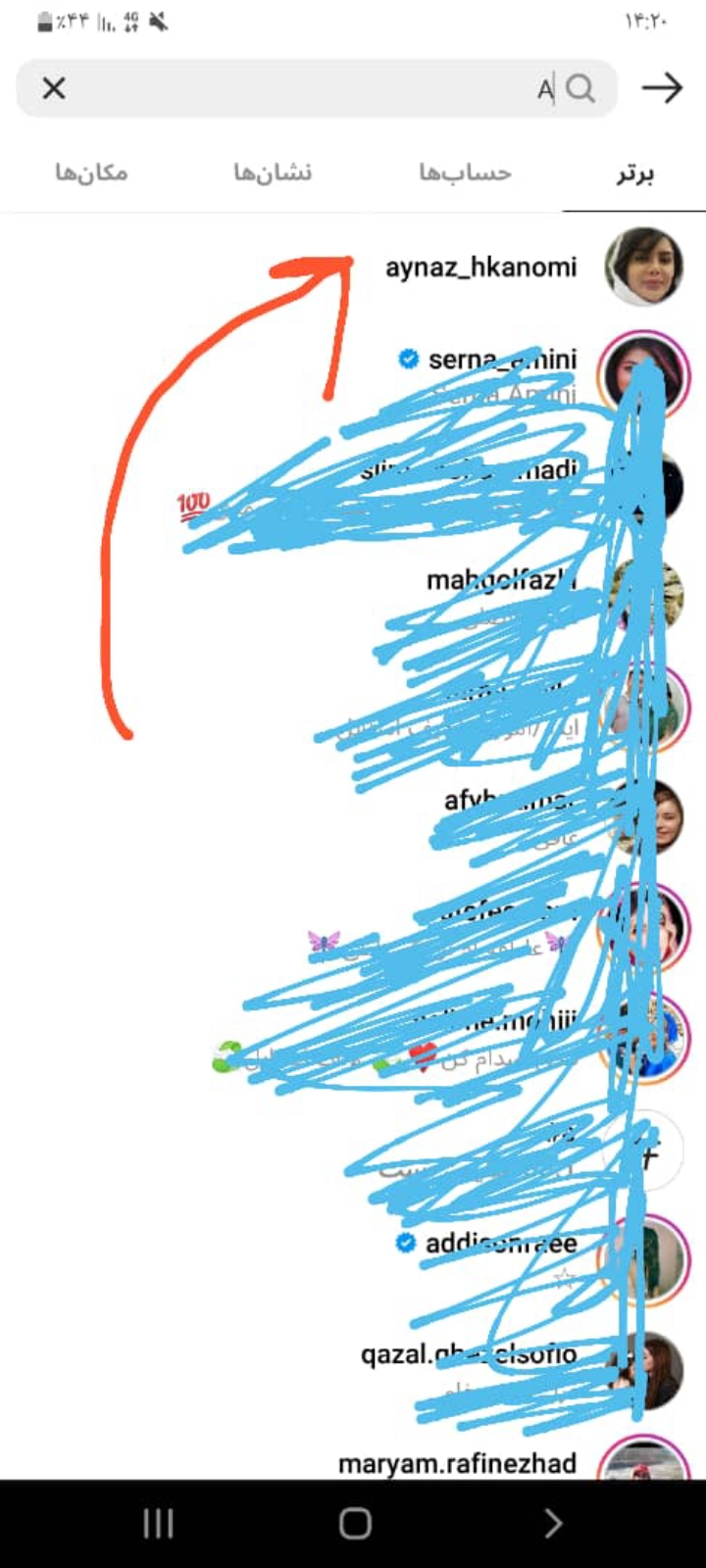Open aynaz_hkanomi profile result

[x=480, y=267]
